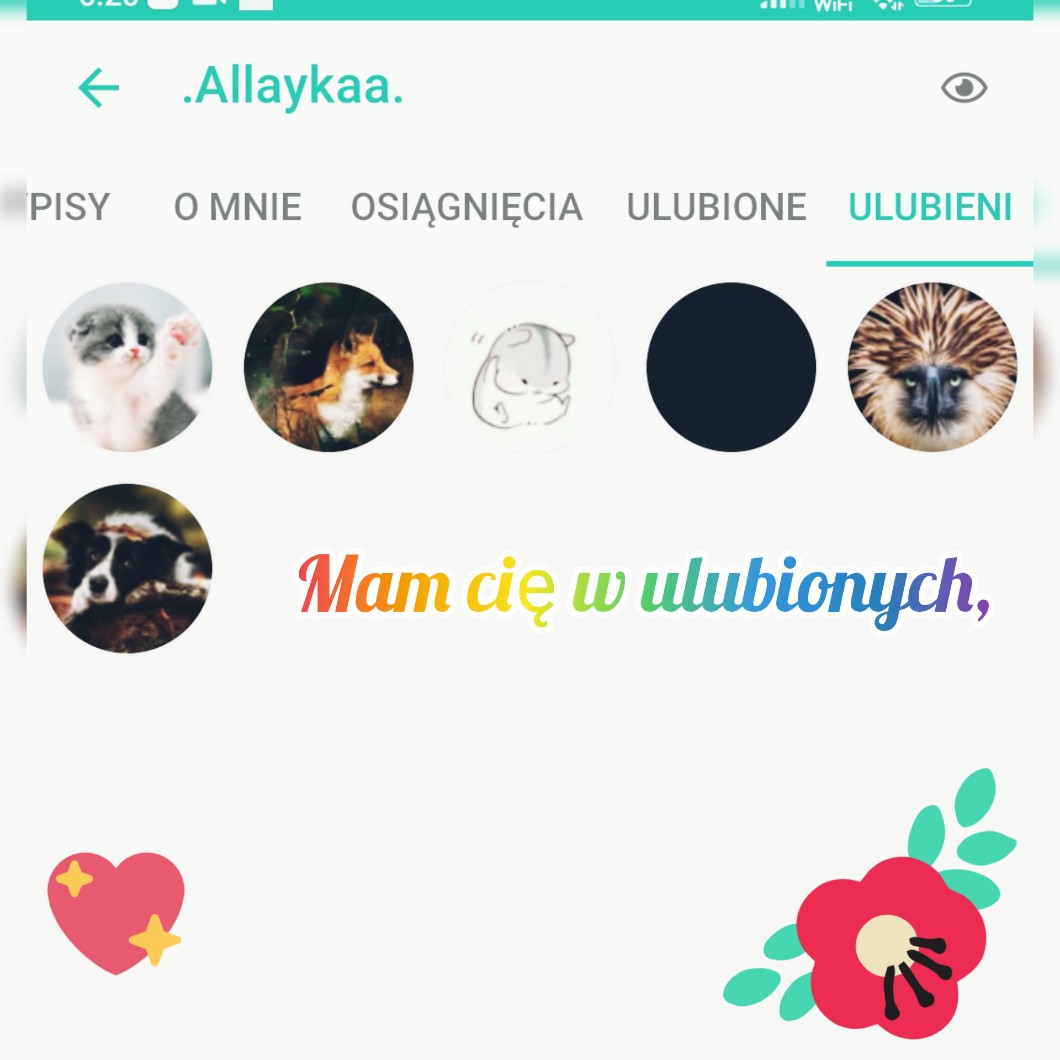Switch to the O MNIE tab
The width and height of the screenshot is (1060, 1060).
pyautogui.click(x=237, y=207)
